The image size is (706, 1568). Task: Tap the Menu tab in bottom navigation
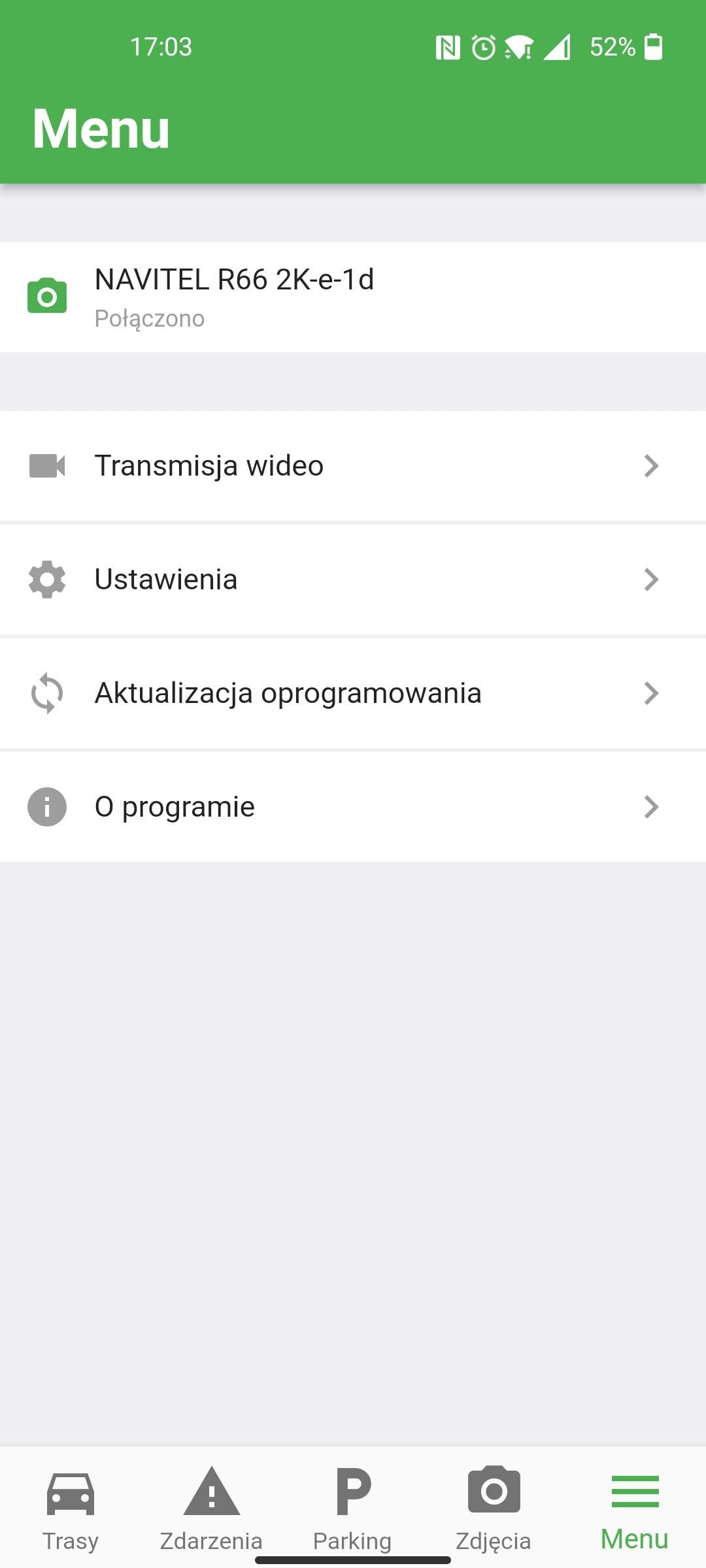[634, 1509]
